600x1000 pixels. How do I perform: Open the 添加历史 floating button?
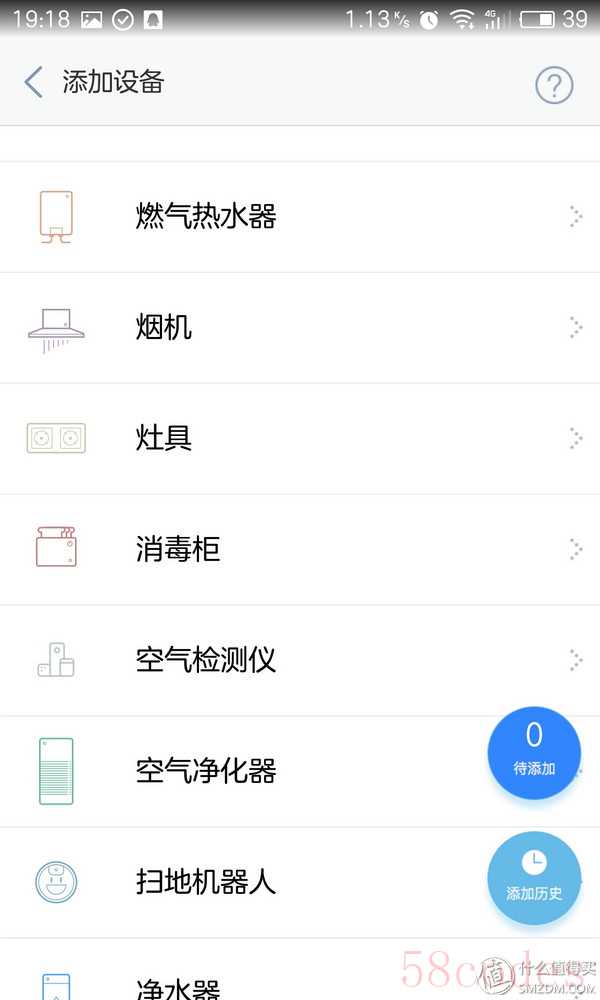[534, 877]
